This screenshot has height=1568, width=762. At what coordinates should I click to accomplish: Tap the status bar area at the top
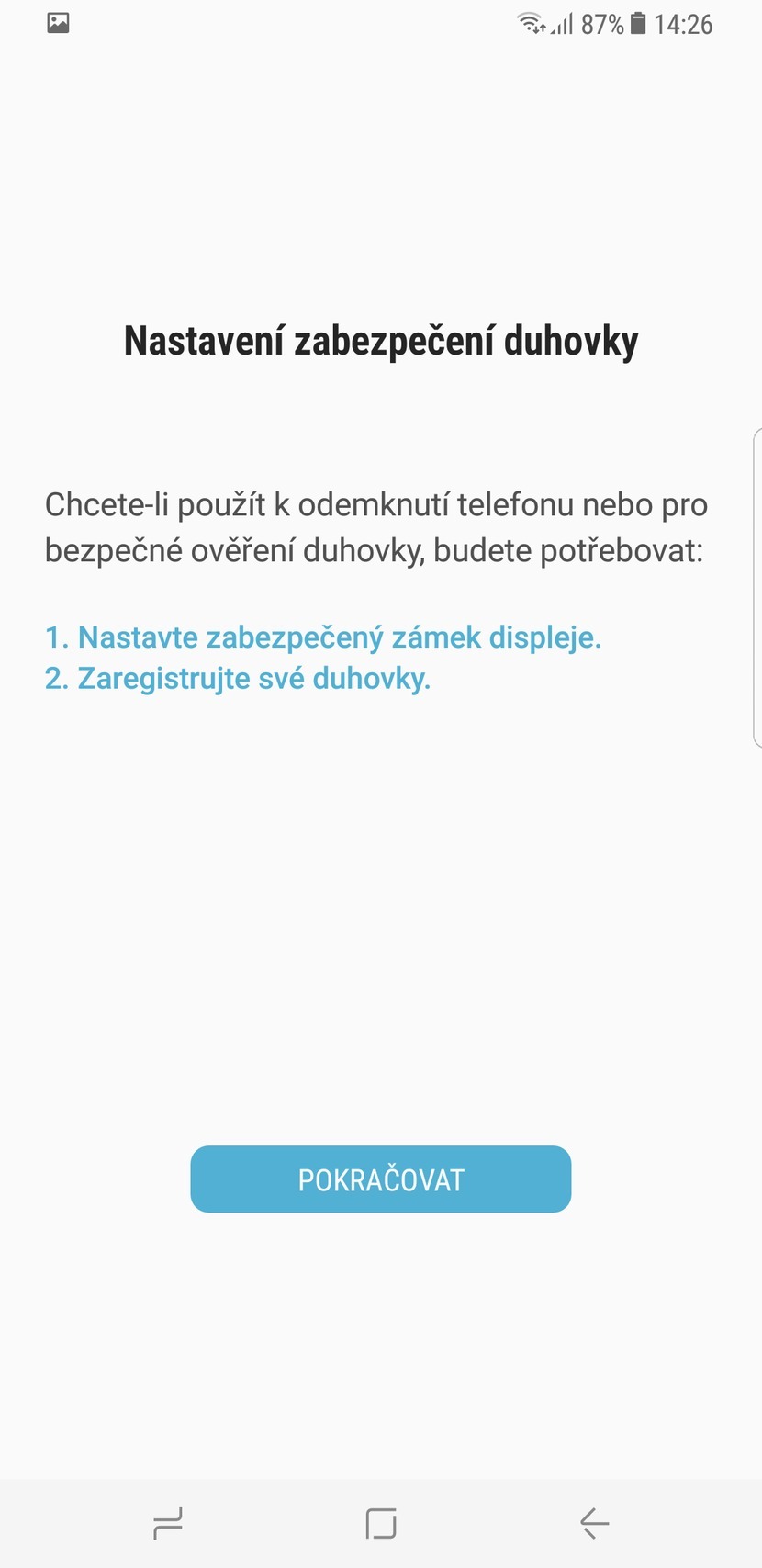pyautogui.click(x=380, y=24)
